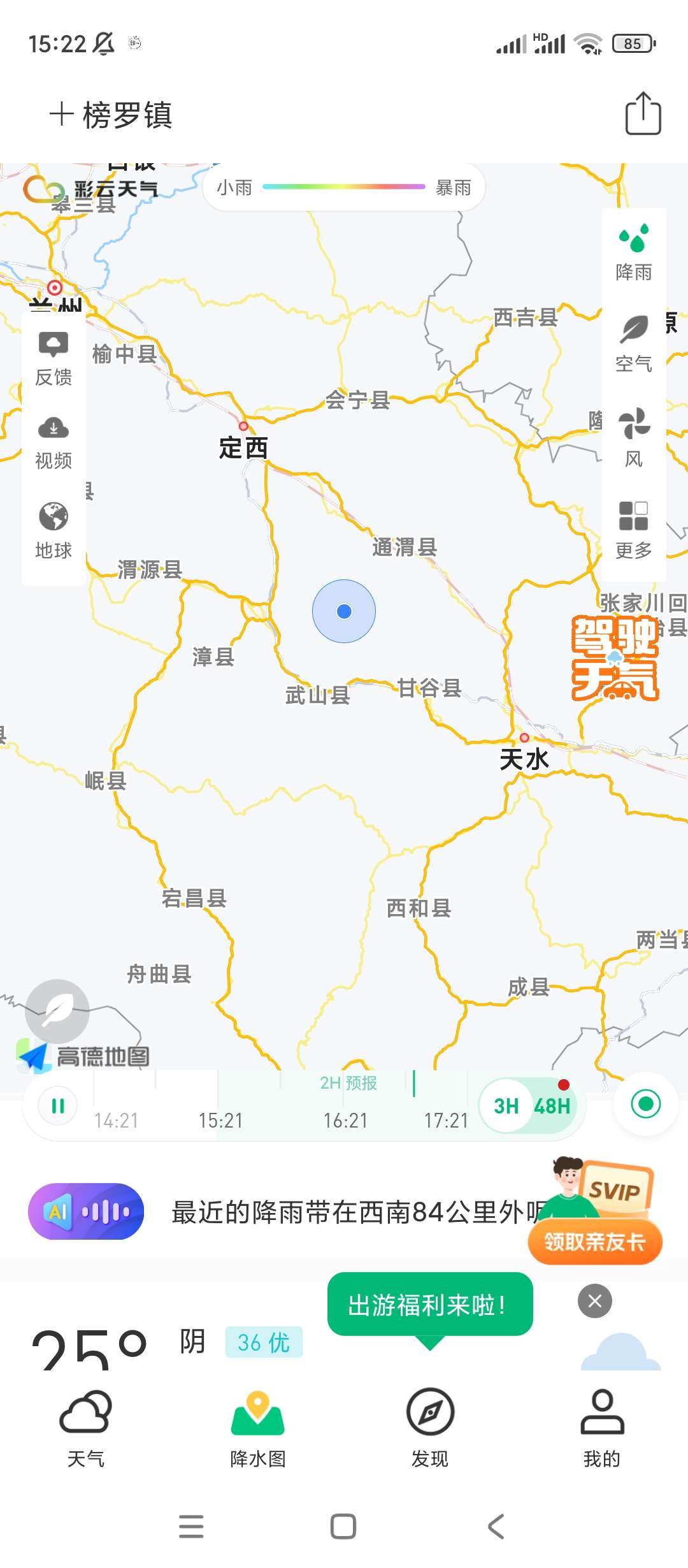The image size is (688, 1568).
Task: Select the 风 wind layer
Action: pyautogui.click(x=634, y=437)
